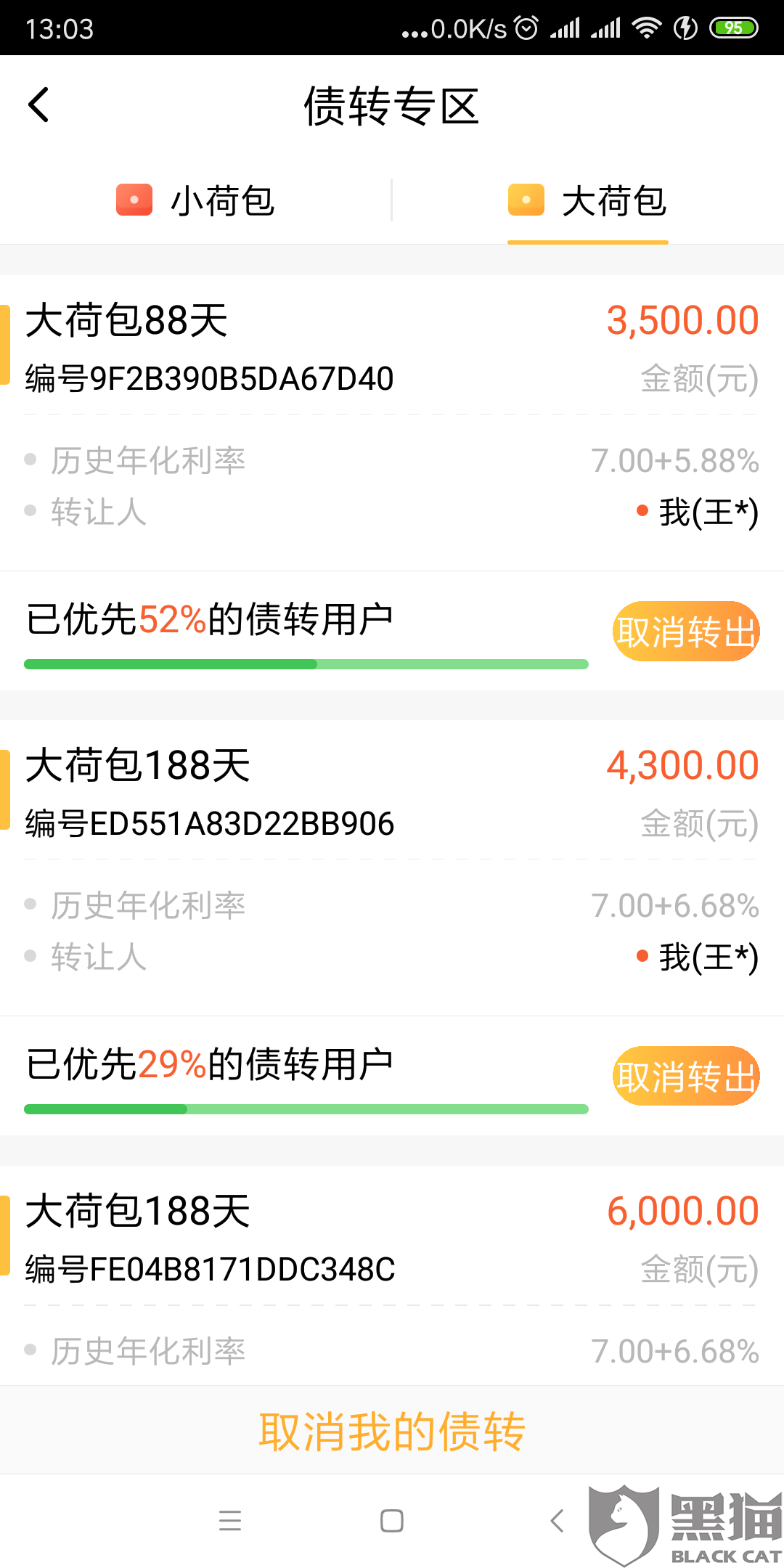Screen dimensions: 784x1568
Task: Switch to the 小荷包 tab
Action: click(196, 200)
